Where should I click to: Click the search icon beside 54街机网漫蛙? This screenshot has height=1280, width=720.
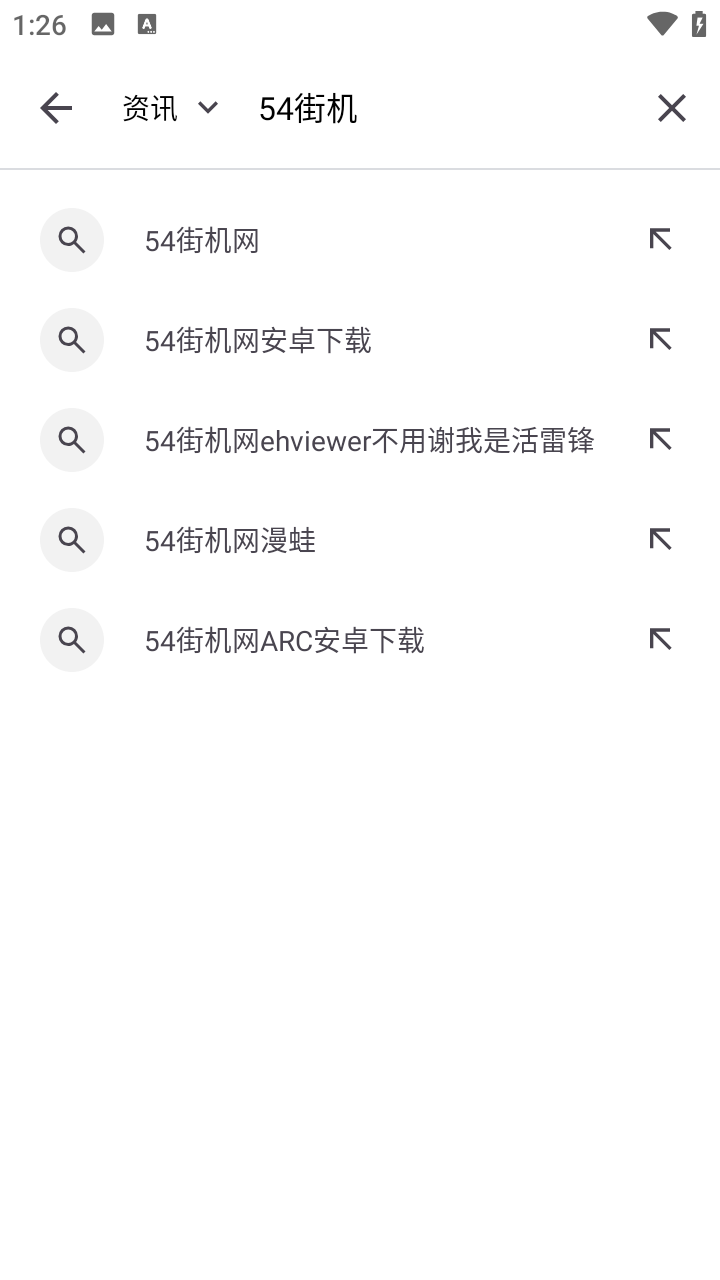71,540
